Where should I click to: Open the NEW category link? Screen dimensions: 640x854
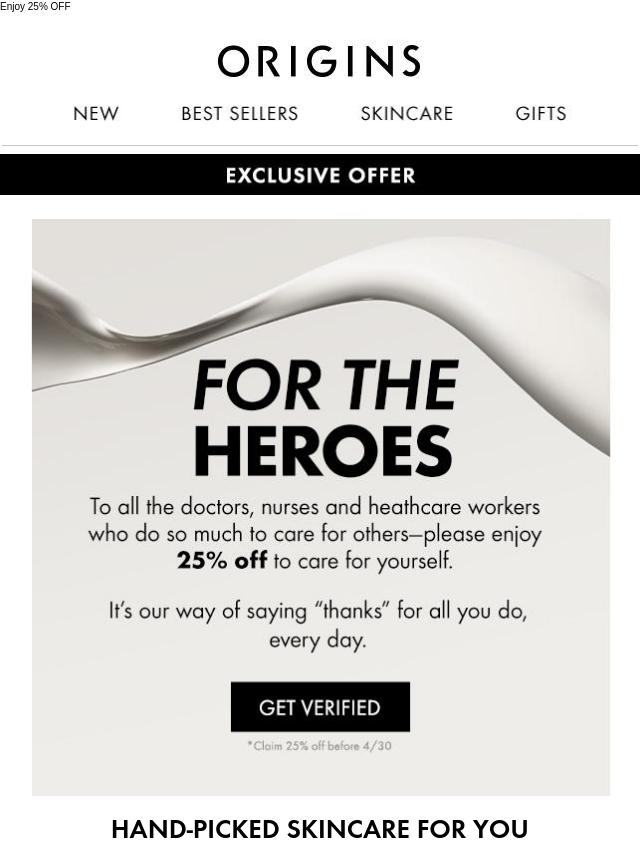tap(96, 114)
